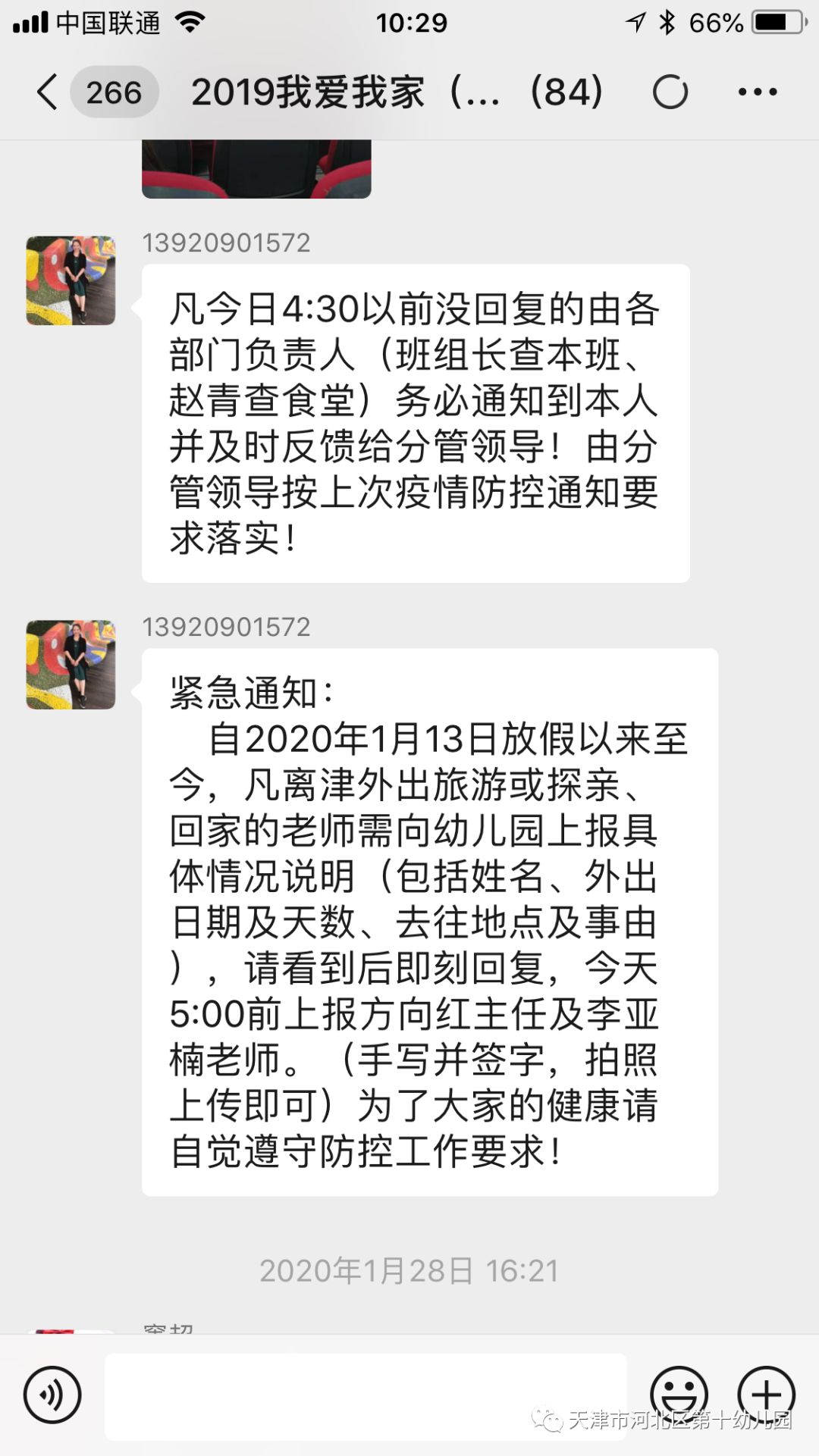Viewport: 819px width, 1456px height.
Task: Open the emoji sticker panel
Action: (x=679, y=1395)
